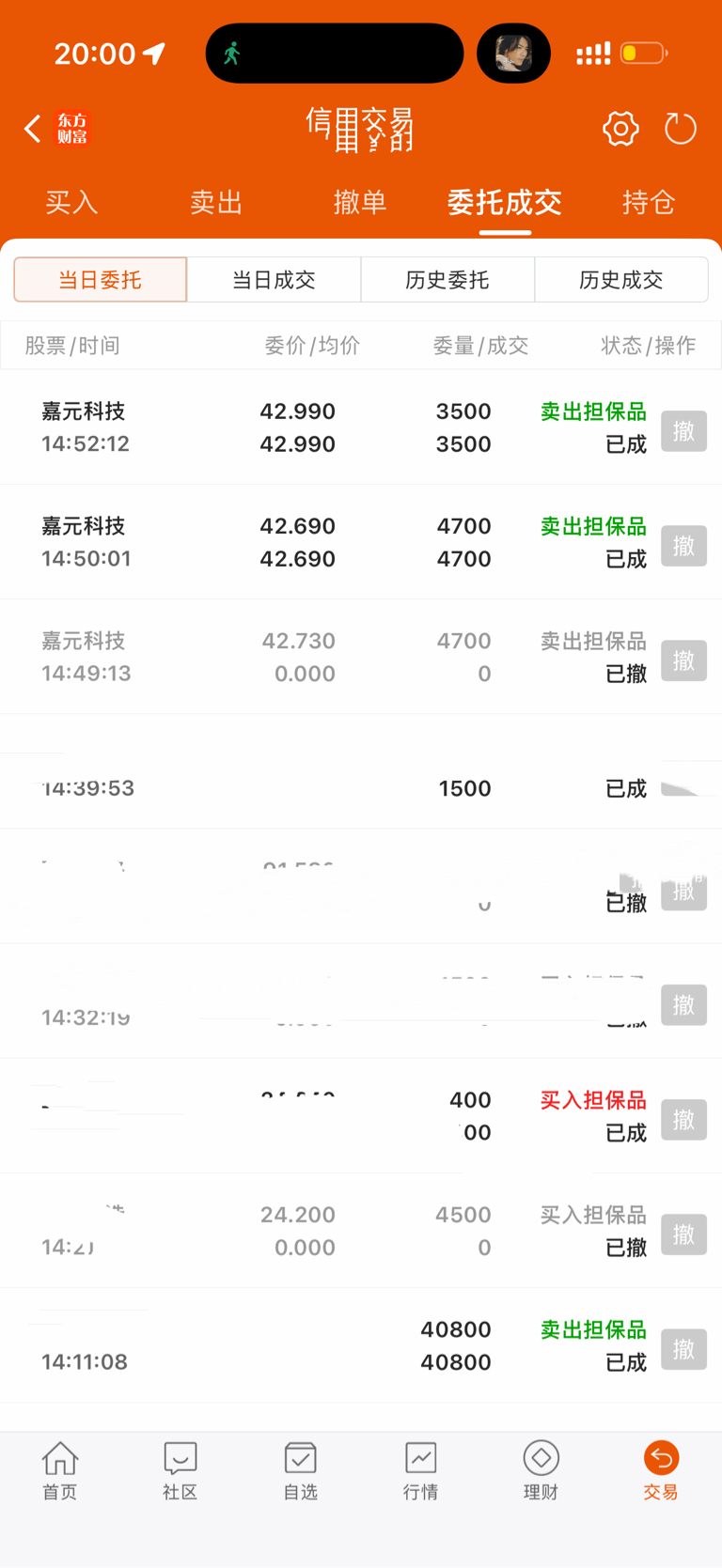Refresh the order list
This screenshot has height=1568, width=722.
pos(680,129)
